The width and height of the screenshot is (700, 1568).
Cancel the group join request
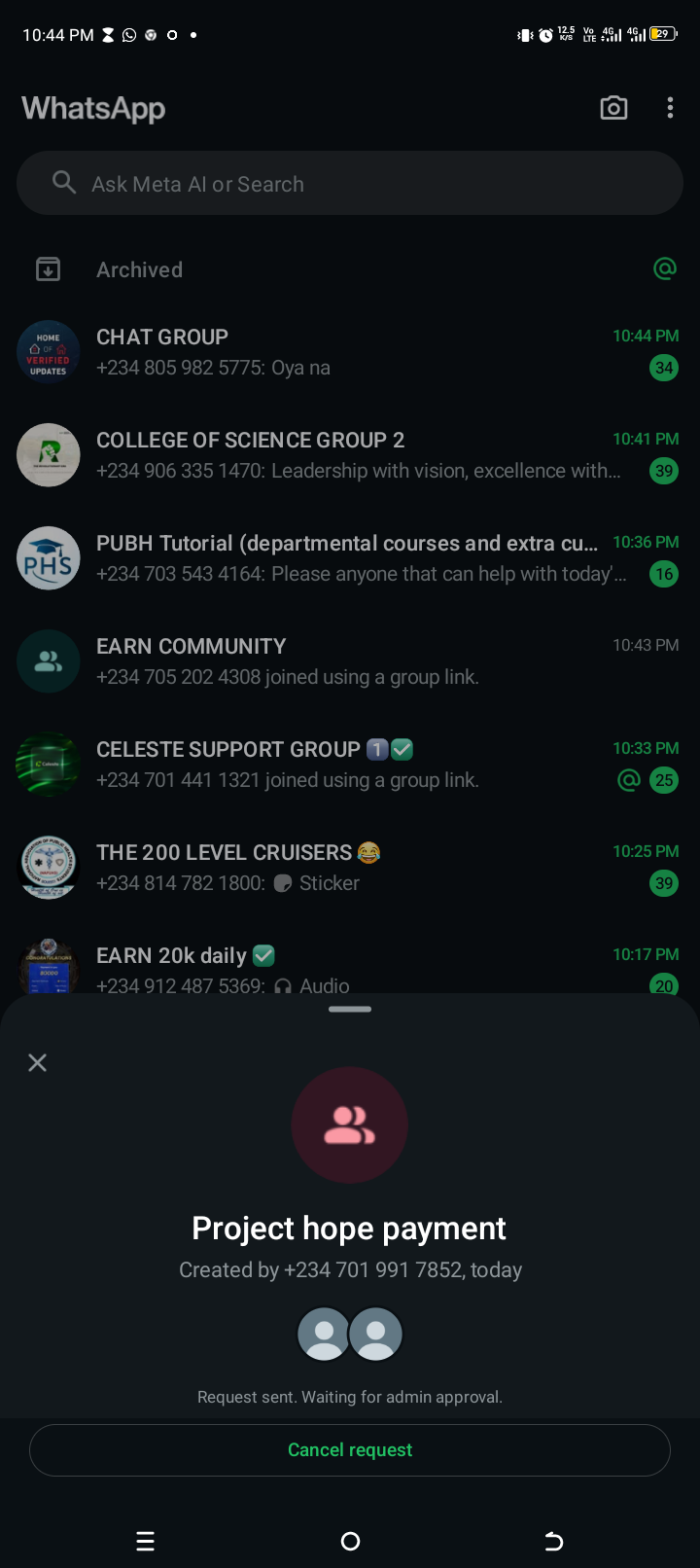point(350,1450)
